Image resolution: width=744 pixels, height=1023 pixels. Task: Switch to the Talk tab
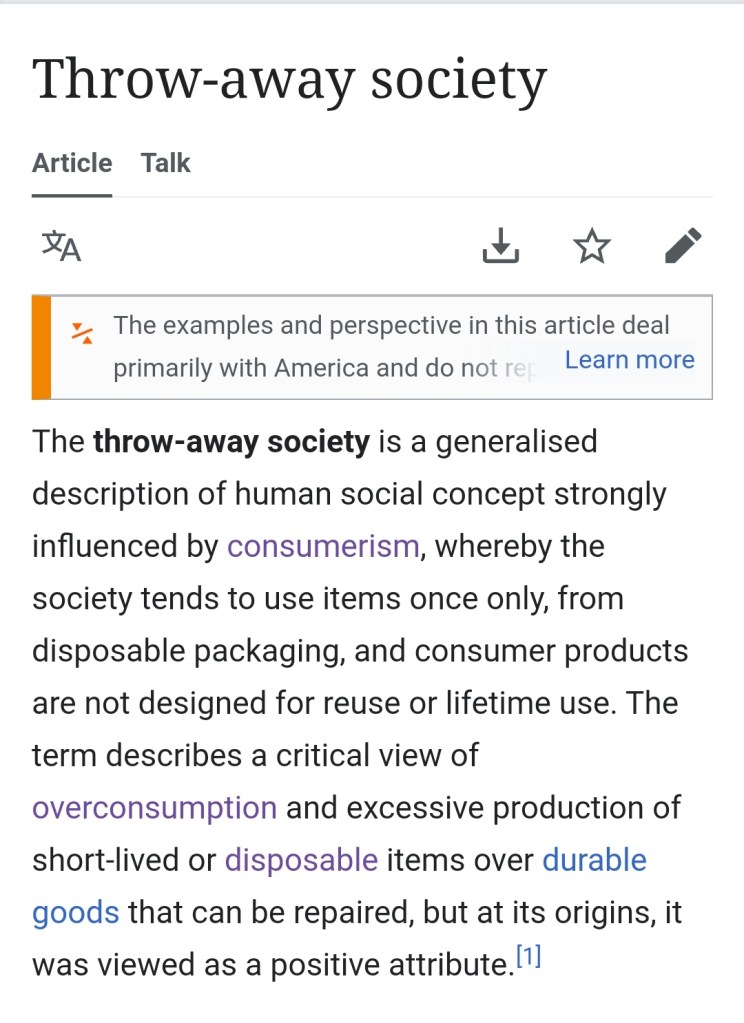tap(165, 163)
